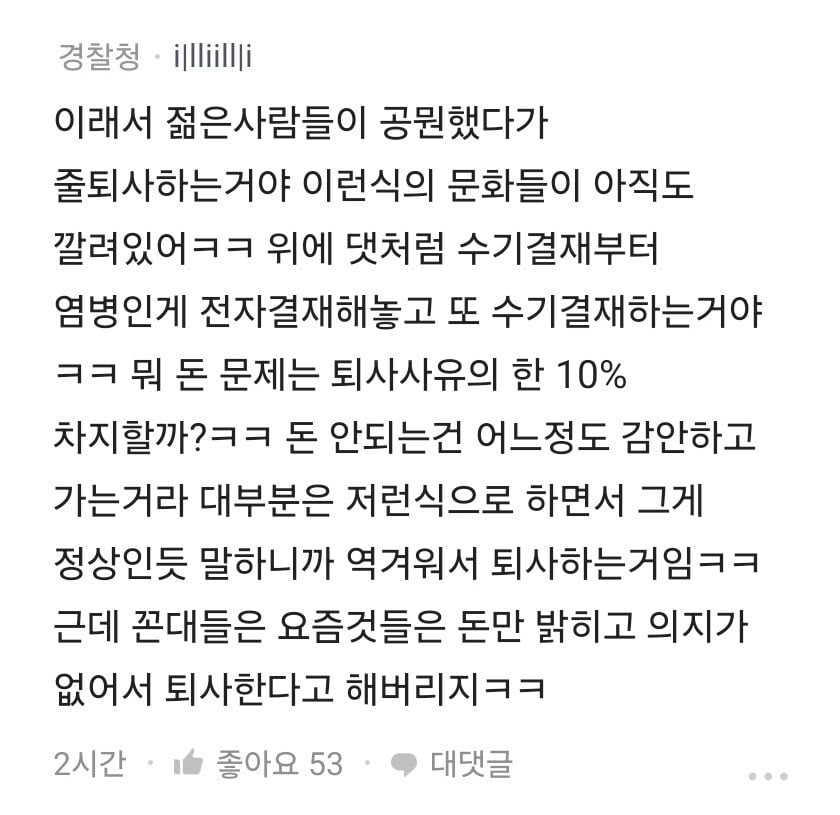Screen dimensions: 840x815
Task: Open the three-dot overflow menu
Action: pyautogui.click(x=768, y=776)
